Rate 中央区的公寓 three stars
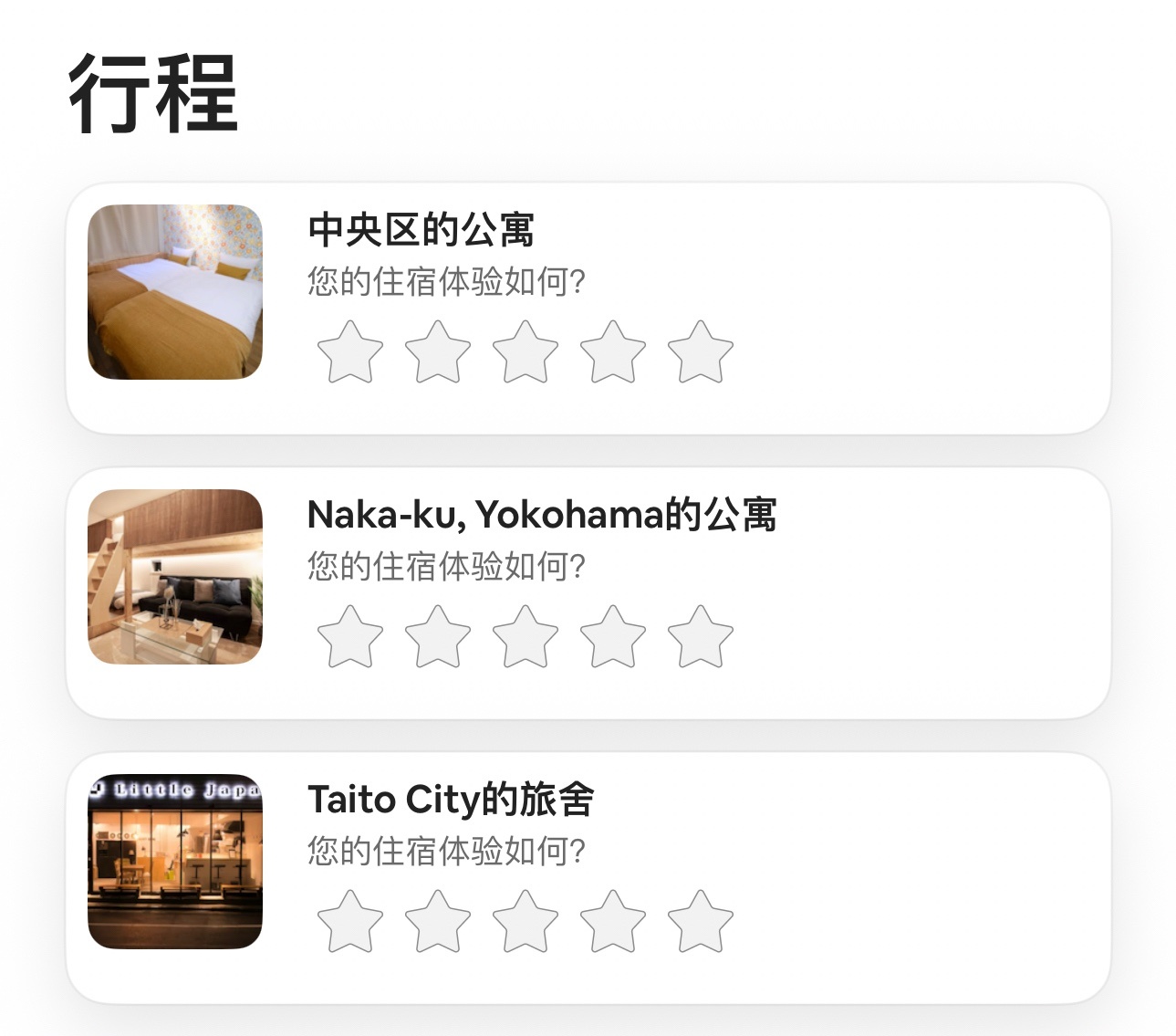This screenshot has height=1036, width=1176. click(x=525, y=352)
